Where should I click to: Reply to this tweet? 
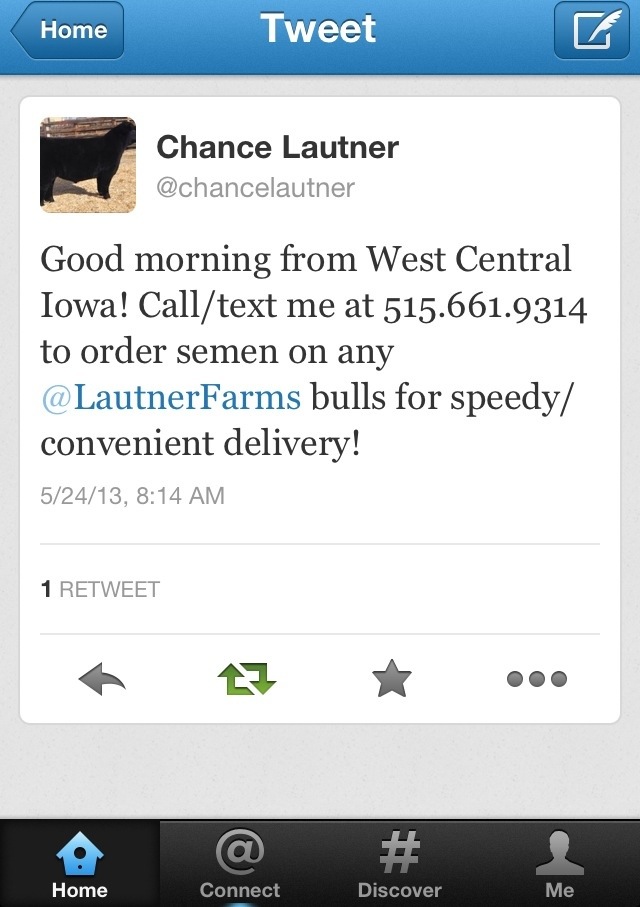[101, 681]
